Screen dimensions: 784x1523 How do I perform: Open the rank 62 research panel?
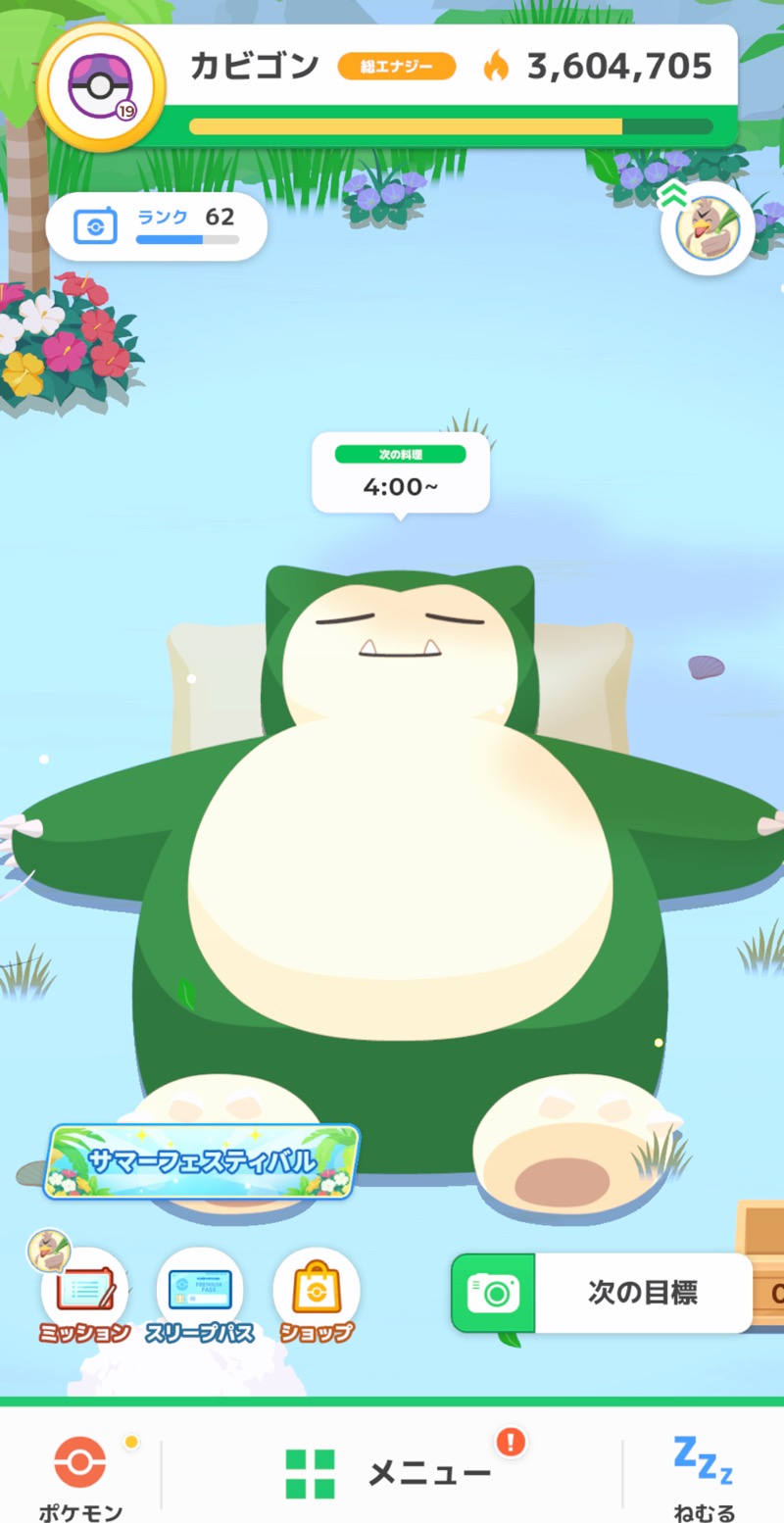157,226
